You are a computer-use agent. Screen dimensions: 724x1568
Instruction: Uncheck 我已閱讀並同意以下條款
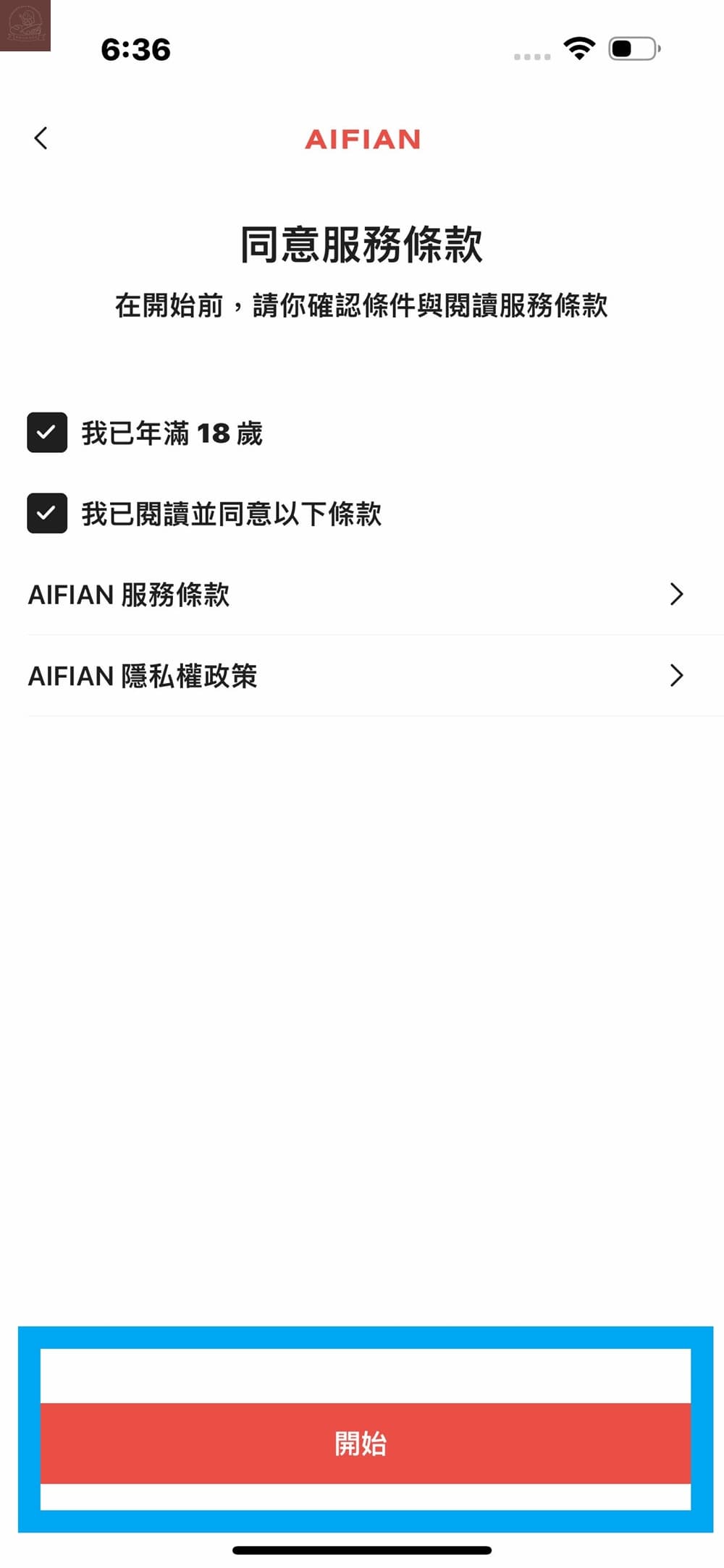[x=46, y=514]
